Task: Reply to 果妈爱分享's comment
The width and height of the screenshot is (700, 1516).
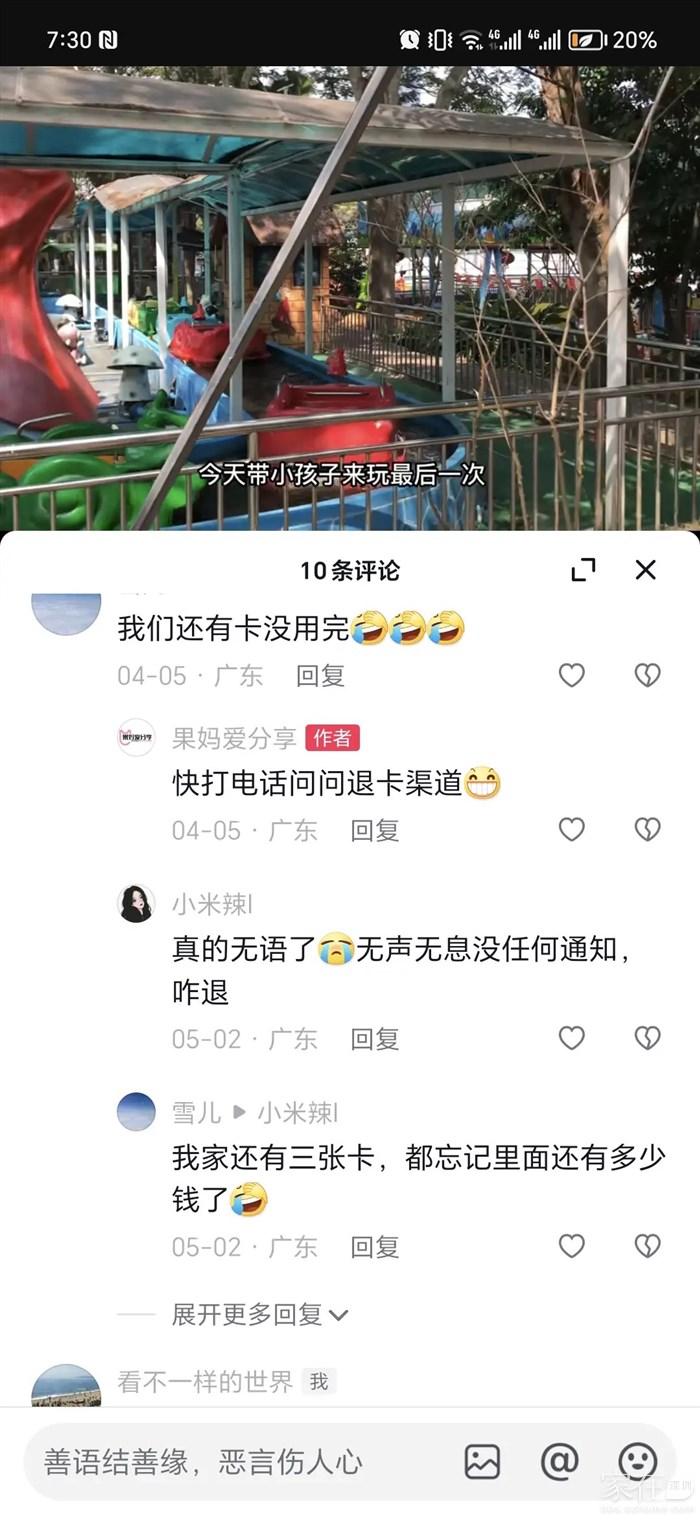Action: 374,830
